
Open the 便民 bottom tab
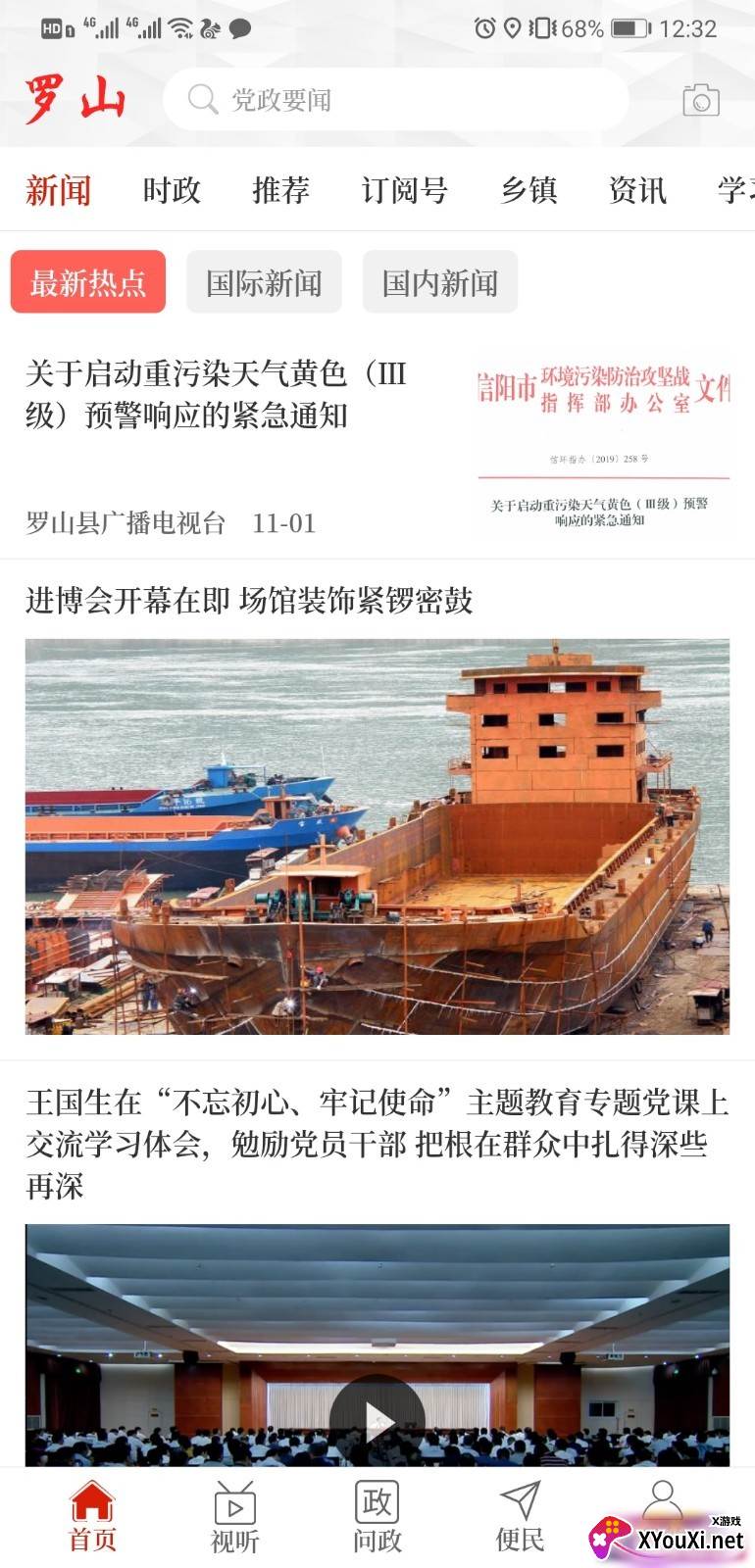(520, 1517)
